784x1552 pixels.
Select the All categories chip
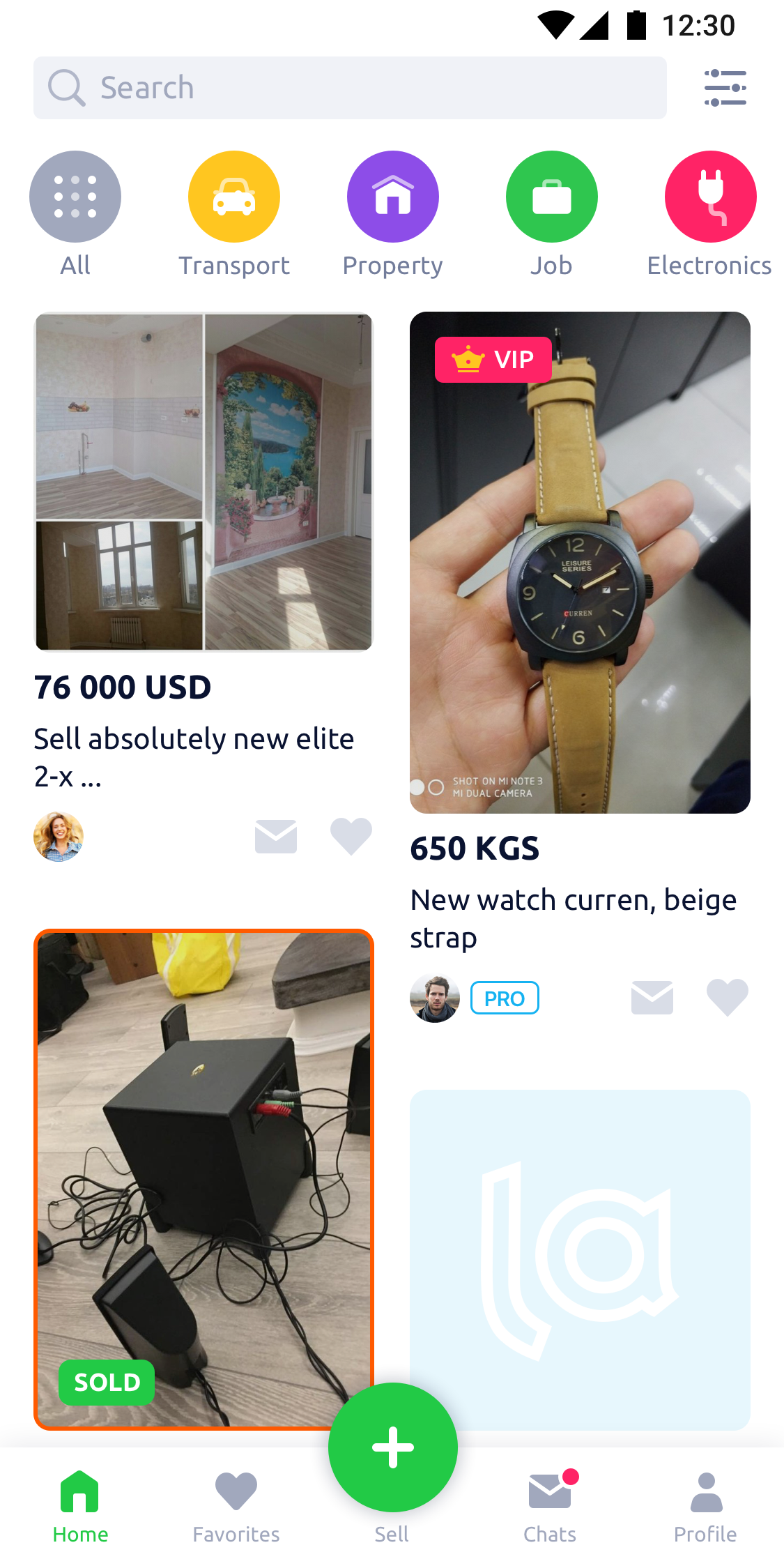(75, 215)
